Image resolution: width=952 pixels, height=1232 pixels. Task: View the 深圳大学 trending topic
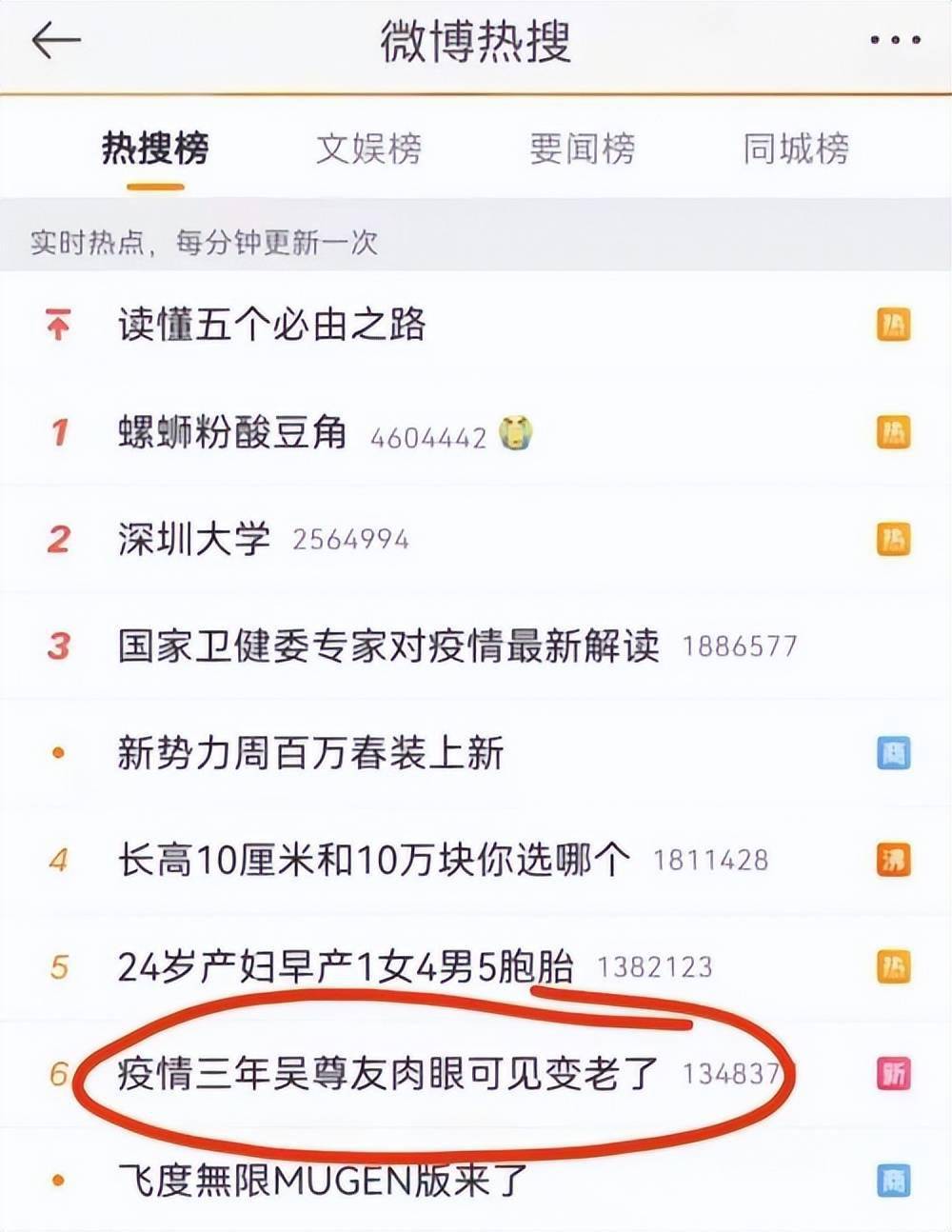194,540
